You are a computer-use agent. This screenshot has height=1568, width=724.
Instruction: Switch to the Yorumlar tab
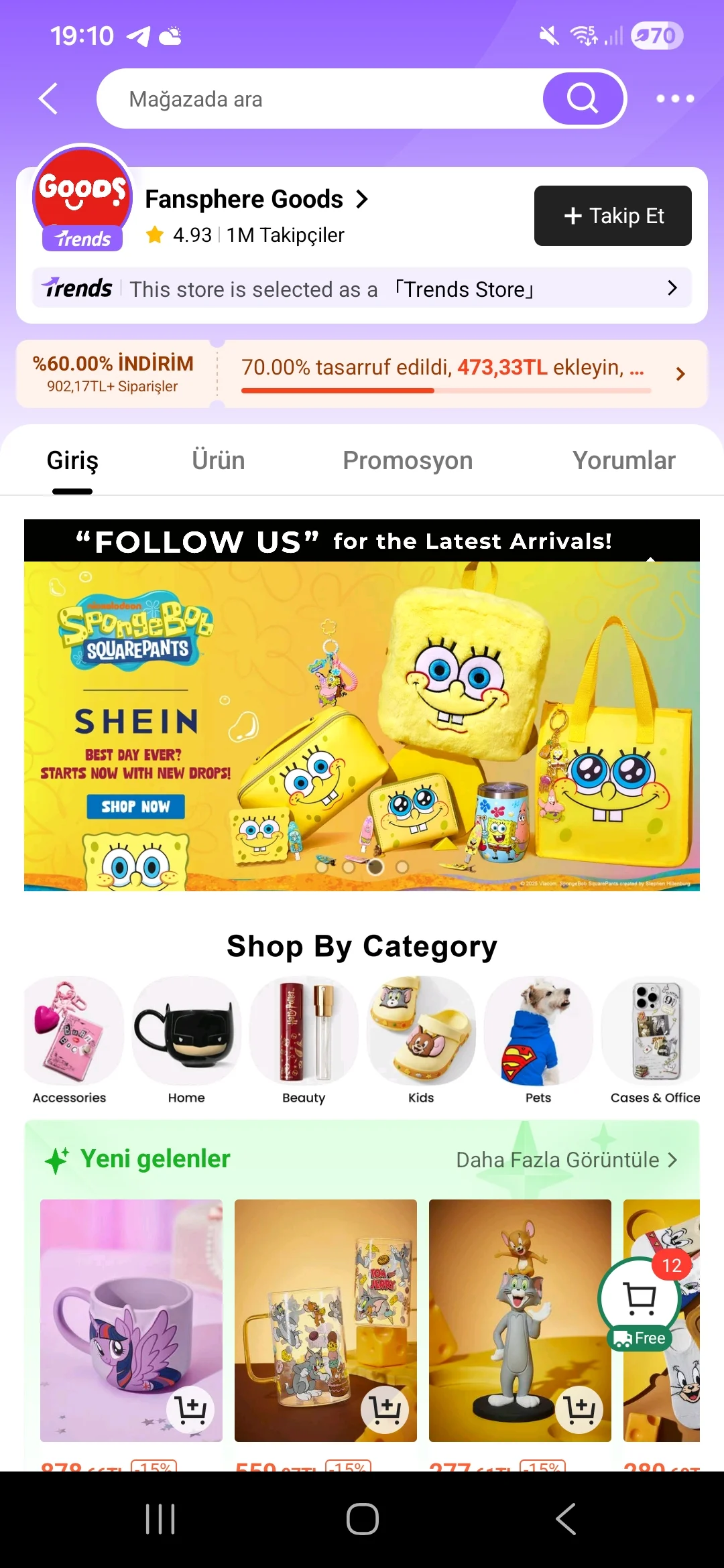tap(623, 461)
